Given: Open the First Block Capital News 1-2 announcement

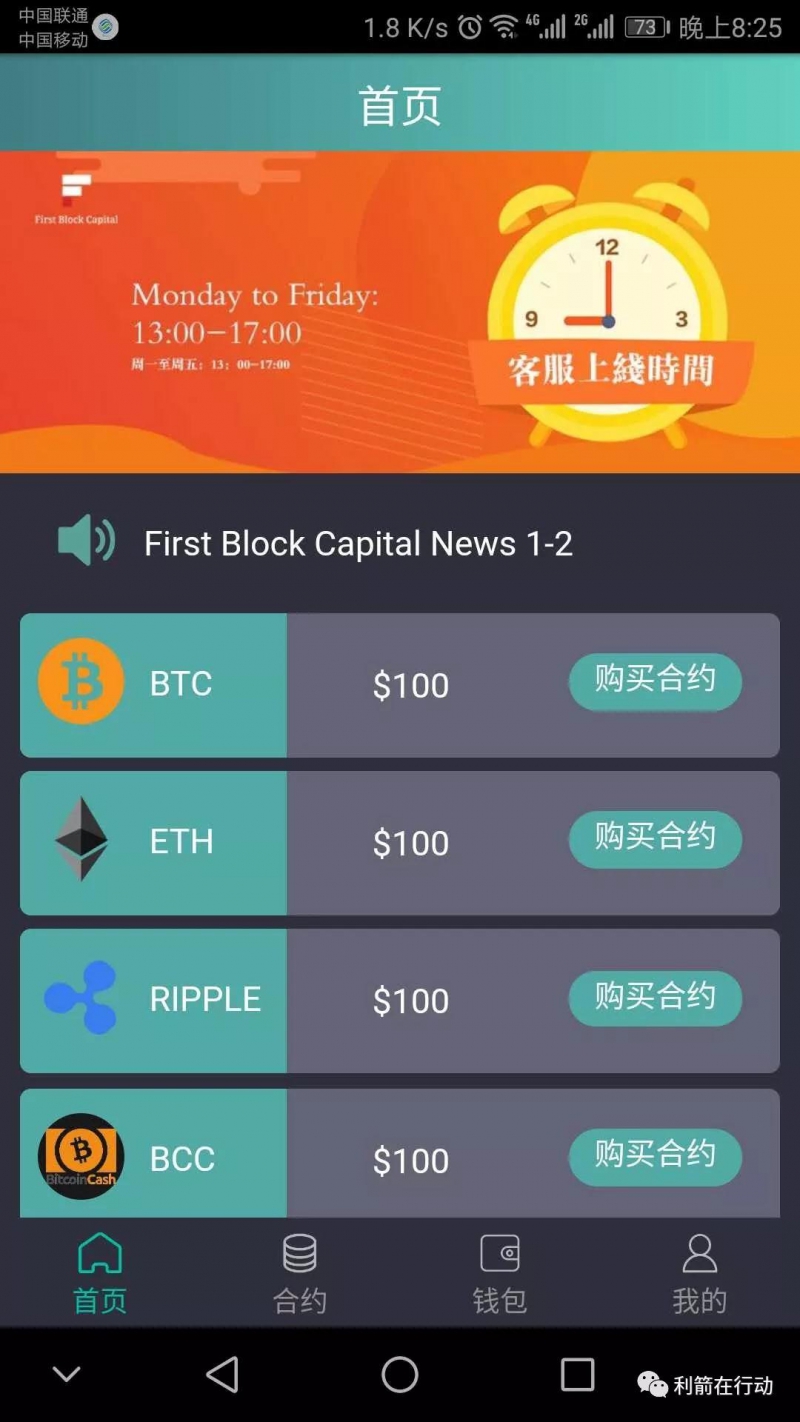Looking at the screenshot, I should pyautogui.click(x=358, y=543).
